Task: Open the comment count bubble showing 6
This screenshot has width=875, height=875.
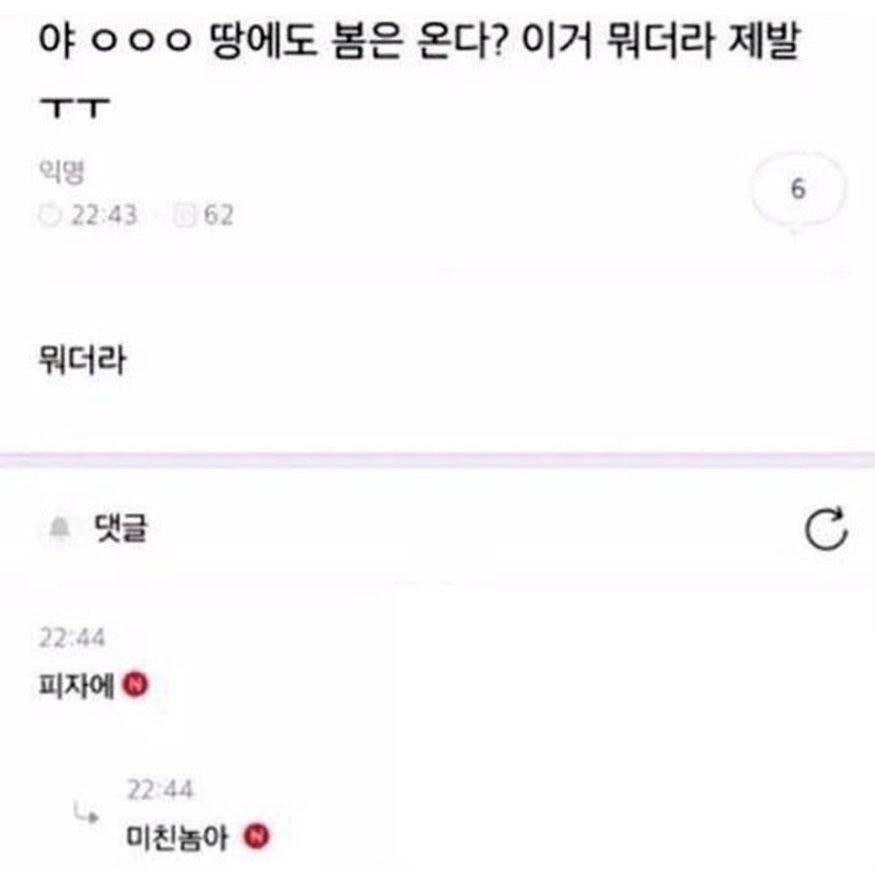Action: pyautogui.click(x=799, y=190)
